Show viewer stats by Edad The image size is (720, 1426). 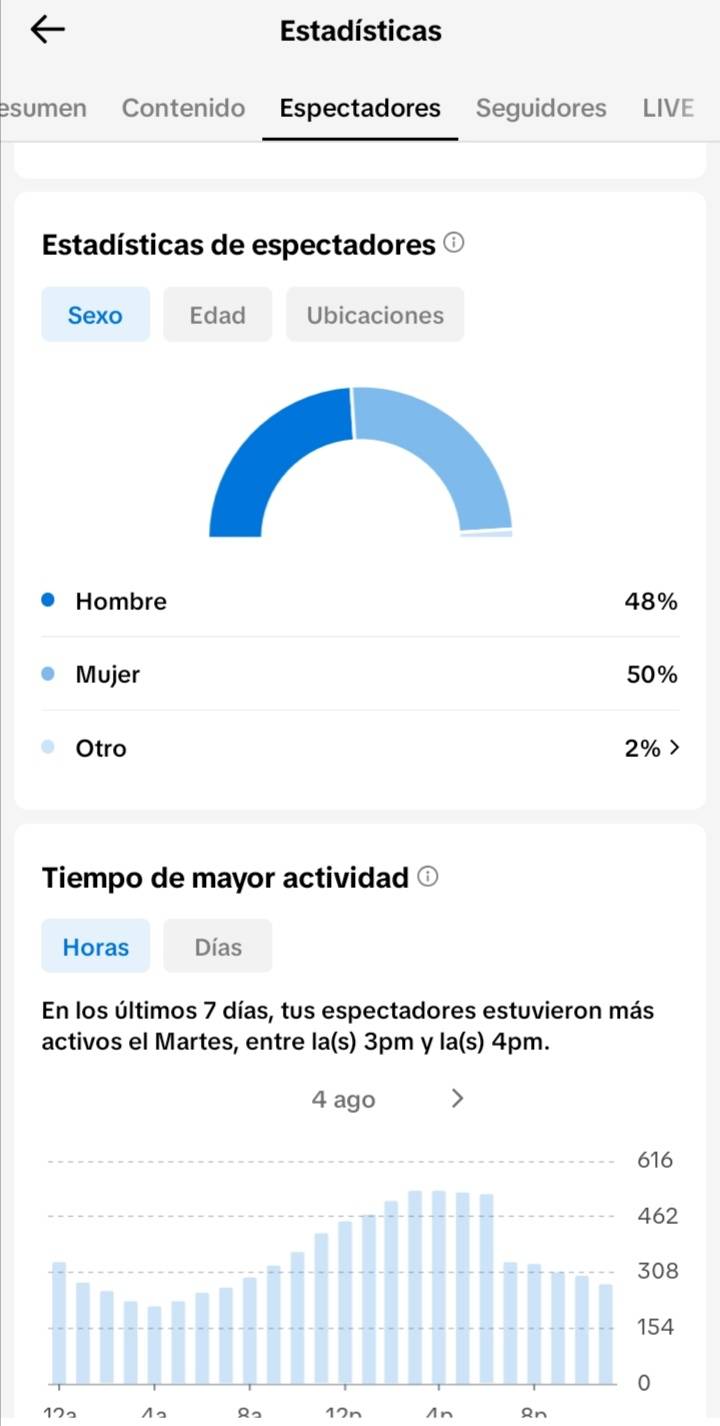tap(217, 315)
